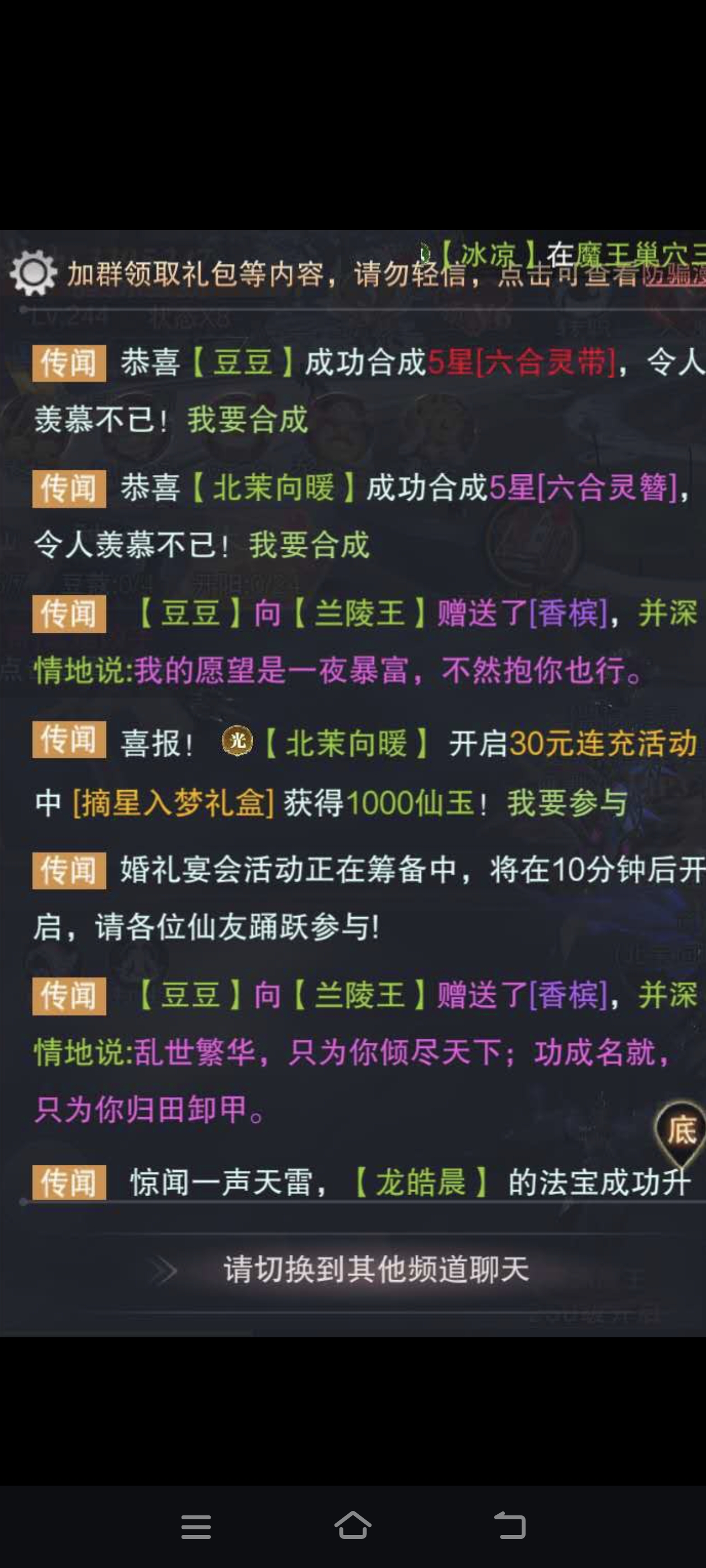Viewport: 706px width, 1568px height.
Task: Go to the Android home screen
Action: click(x=352, y=1526)
